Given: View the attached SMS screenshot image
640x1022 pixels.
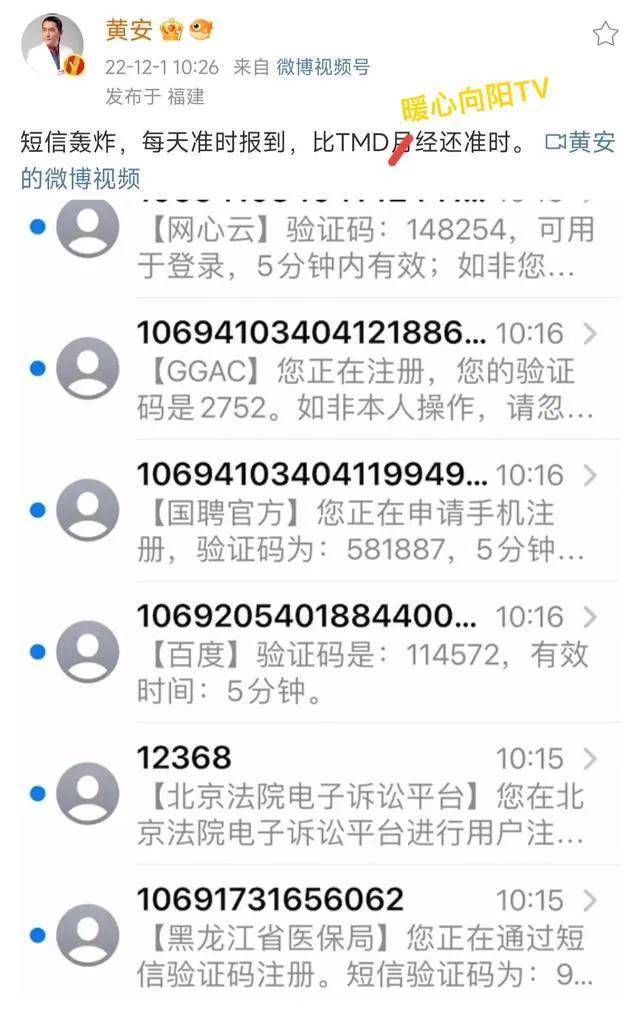Looking at the screenshot, I should [x=320, y=600].
